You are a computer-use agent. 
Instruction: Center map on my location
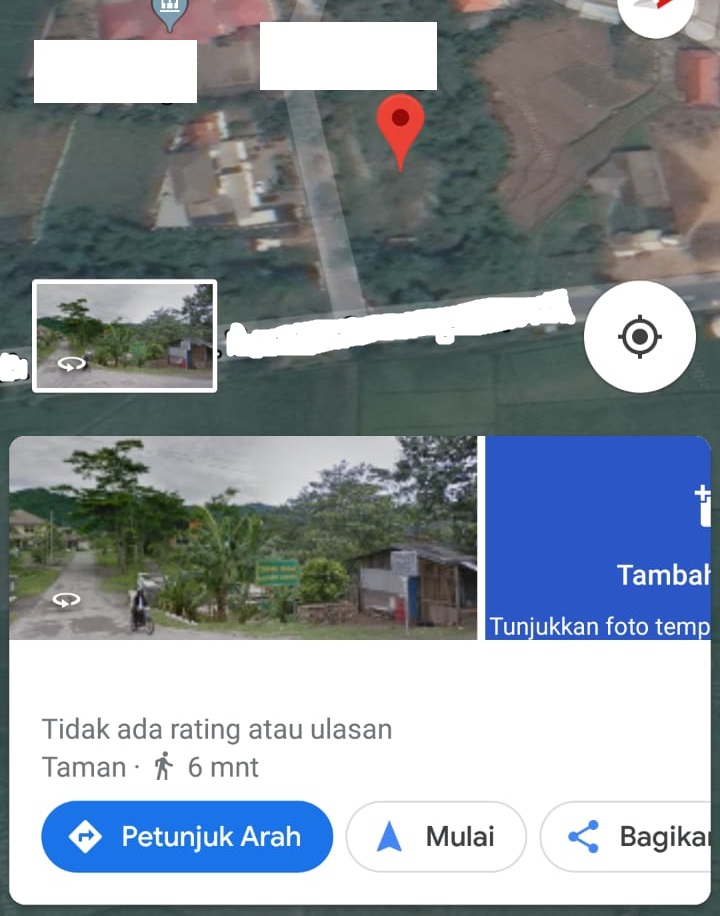639,337
